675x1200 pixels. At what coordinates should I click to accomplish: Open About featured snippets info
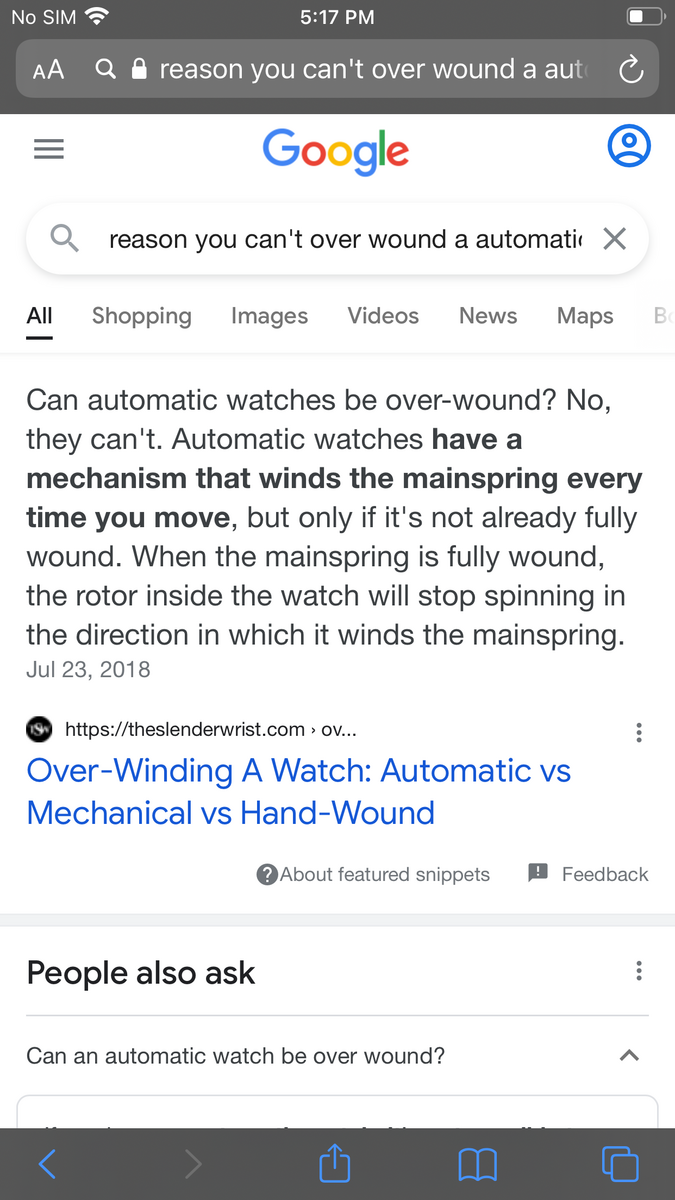point(374,874)
